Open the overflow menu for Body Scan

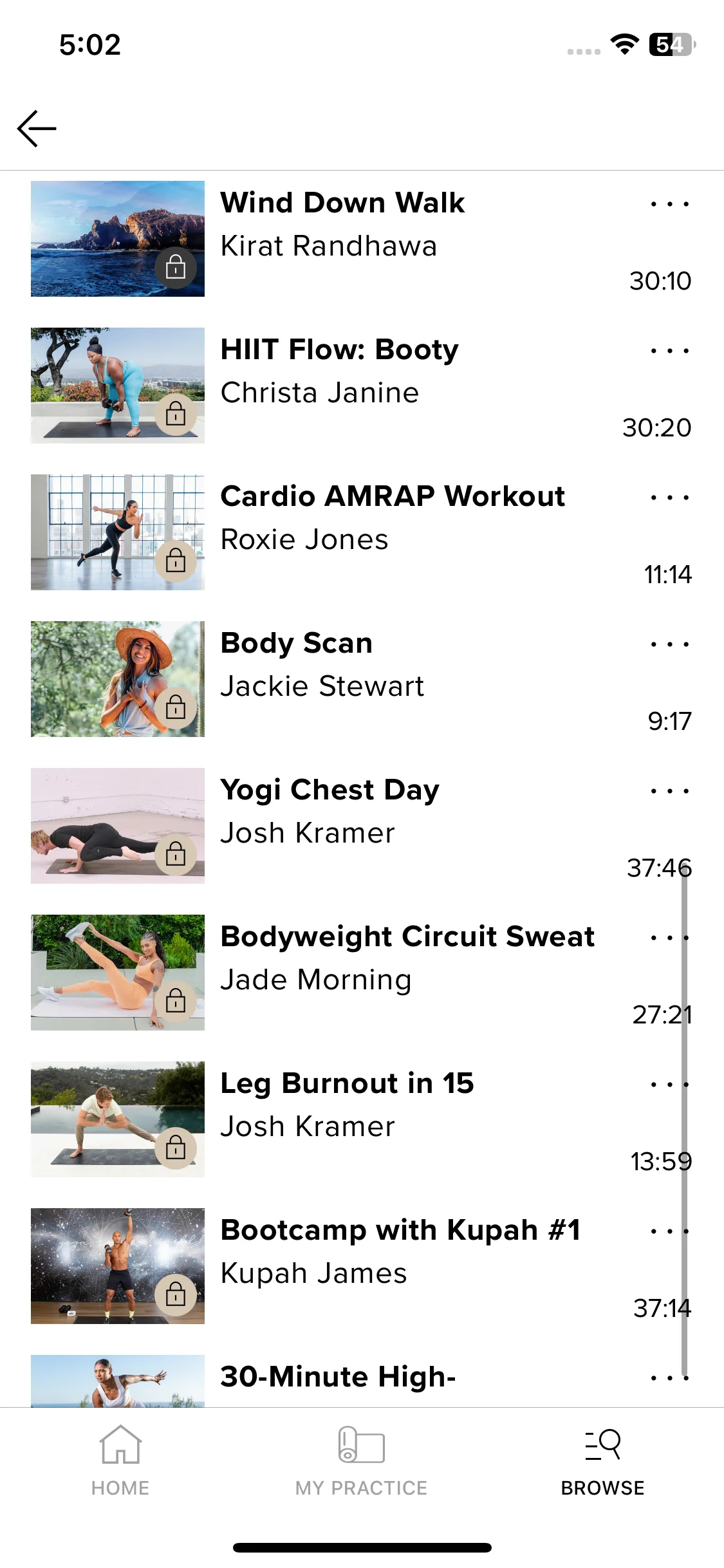coord(669,645)
